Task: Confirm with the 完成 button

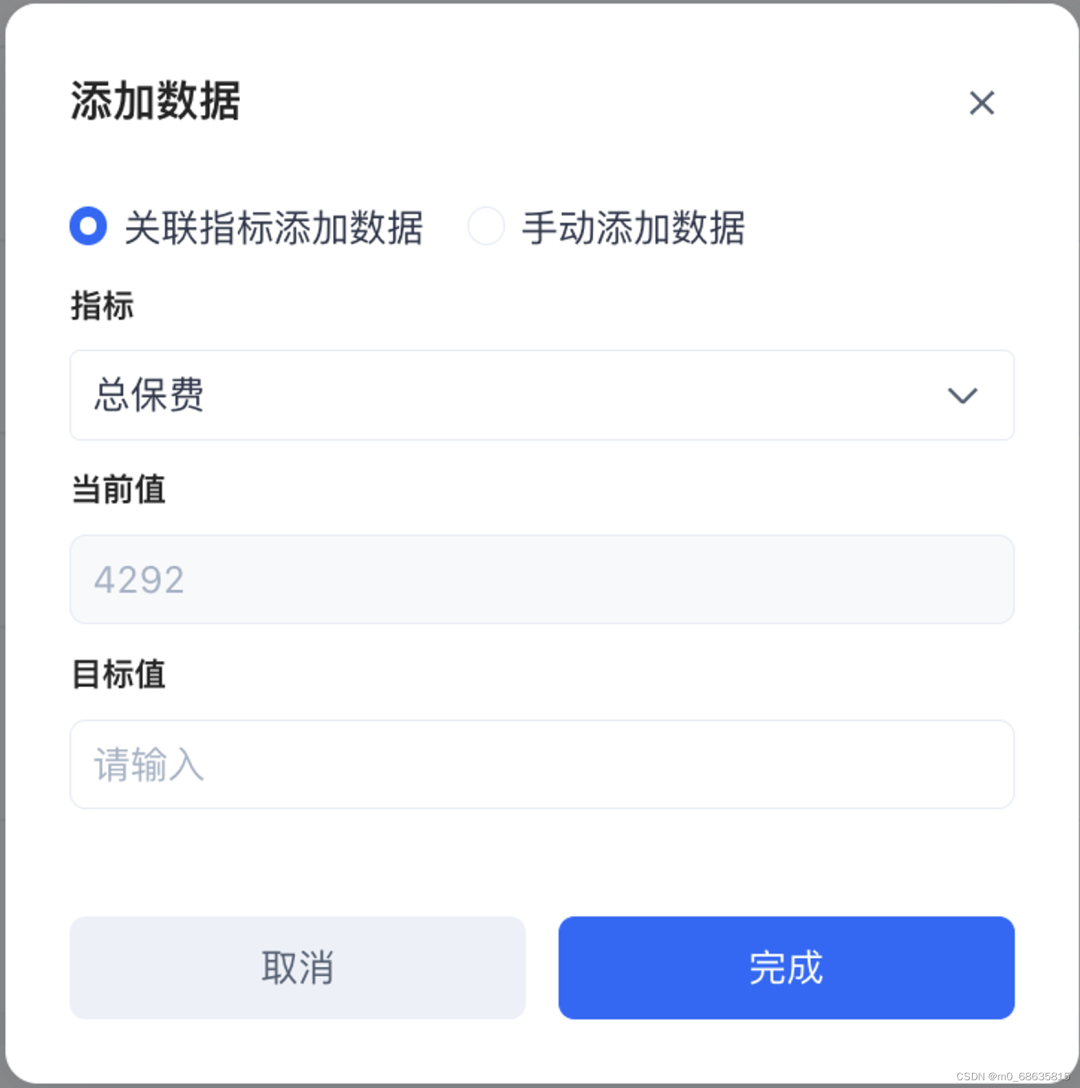Action: (786, 968)
